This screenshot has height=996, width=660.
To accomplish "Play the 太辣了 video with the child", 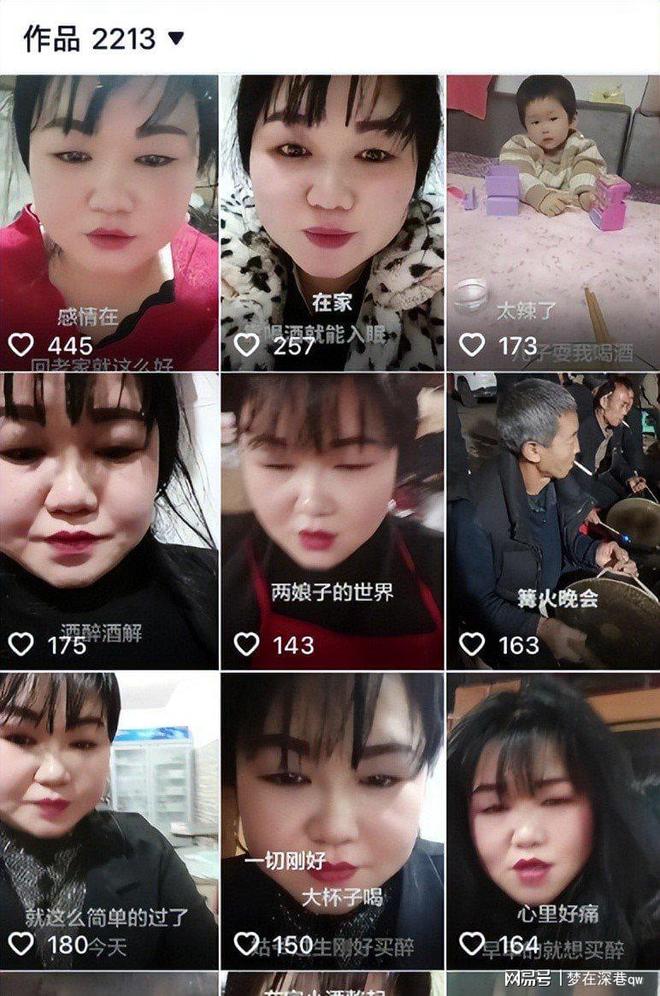I will coord(553,222).
